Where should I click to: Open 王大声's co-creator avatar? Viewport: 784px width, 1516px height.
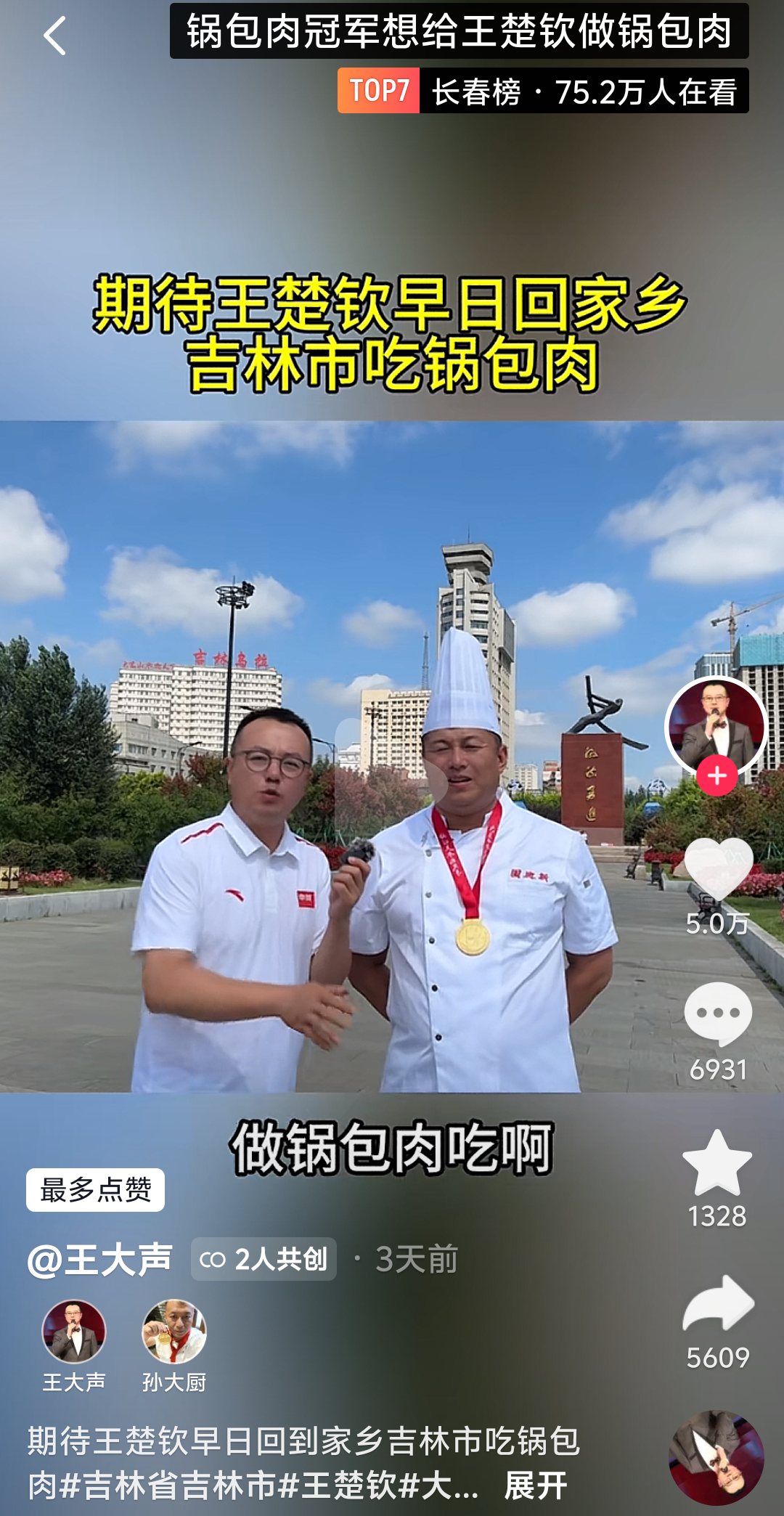[x=74, y=1332]
